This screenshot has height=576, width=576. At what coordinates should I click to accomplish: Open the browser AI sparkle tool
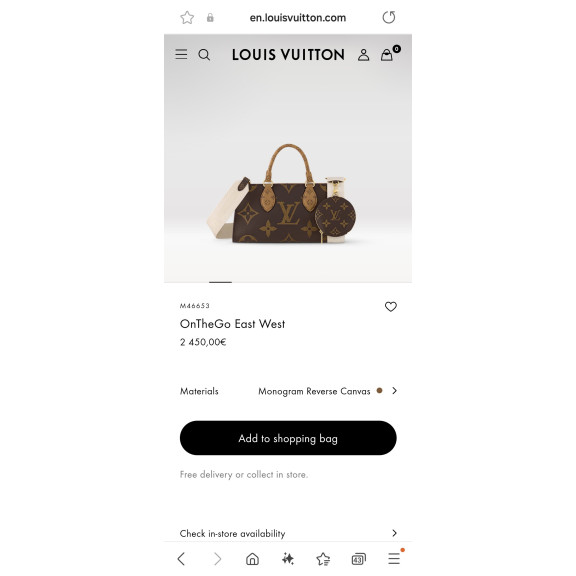tap(288, 559)
